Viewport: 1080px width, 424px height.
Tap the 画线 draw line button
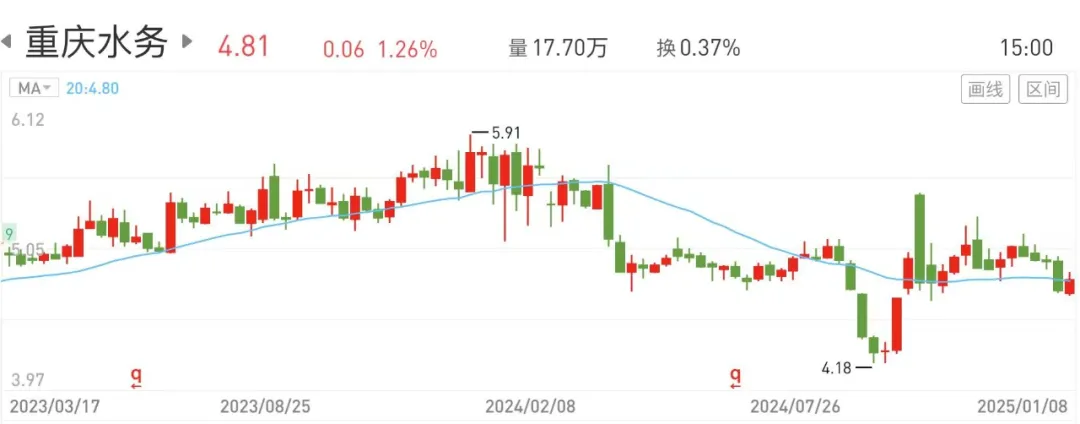point(986,89)
